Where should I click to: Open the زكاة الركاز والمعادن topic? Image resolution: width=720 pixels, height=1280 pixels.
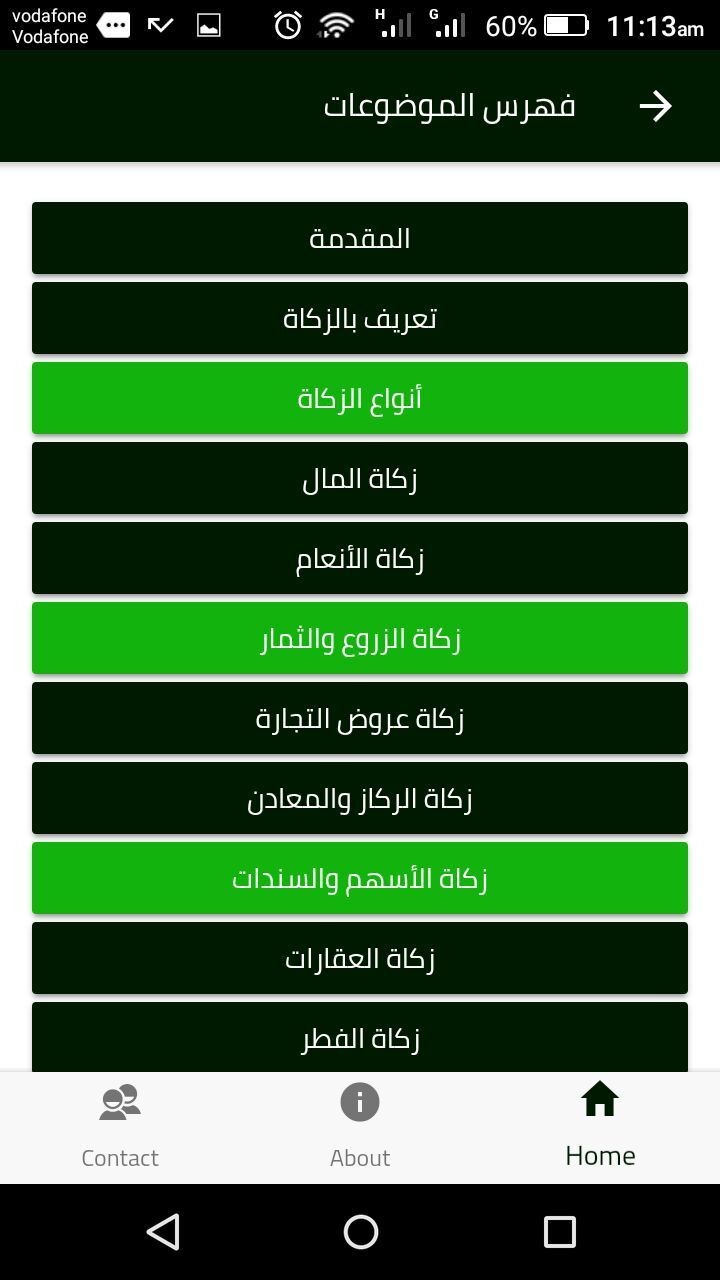pyautogui.click(x=360, y=798)
